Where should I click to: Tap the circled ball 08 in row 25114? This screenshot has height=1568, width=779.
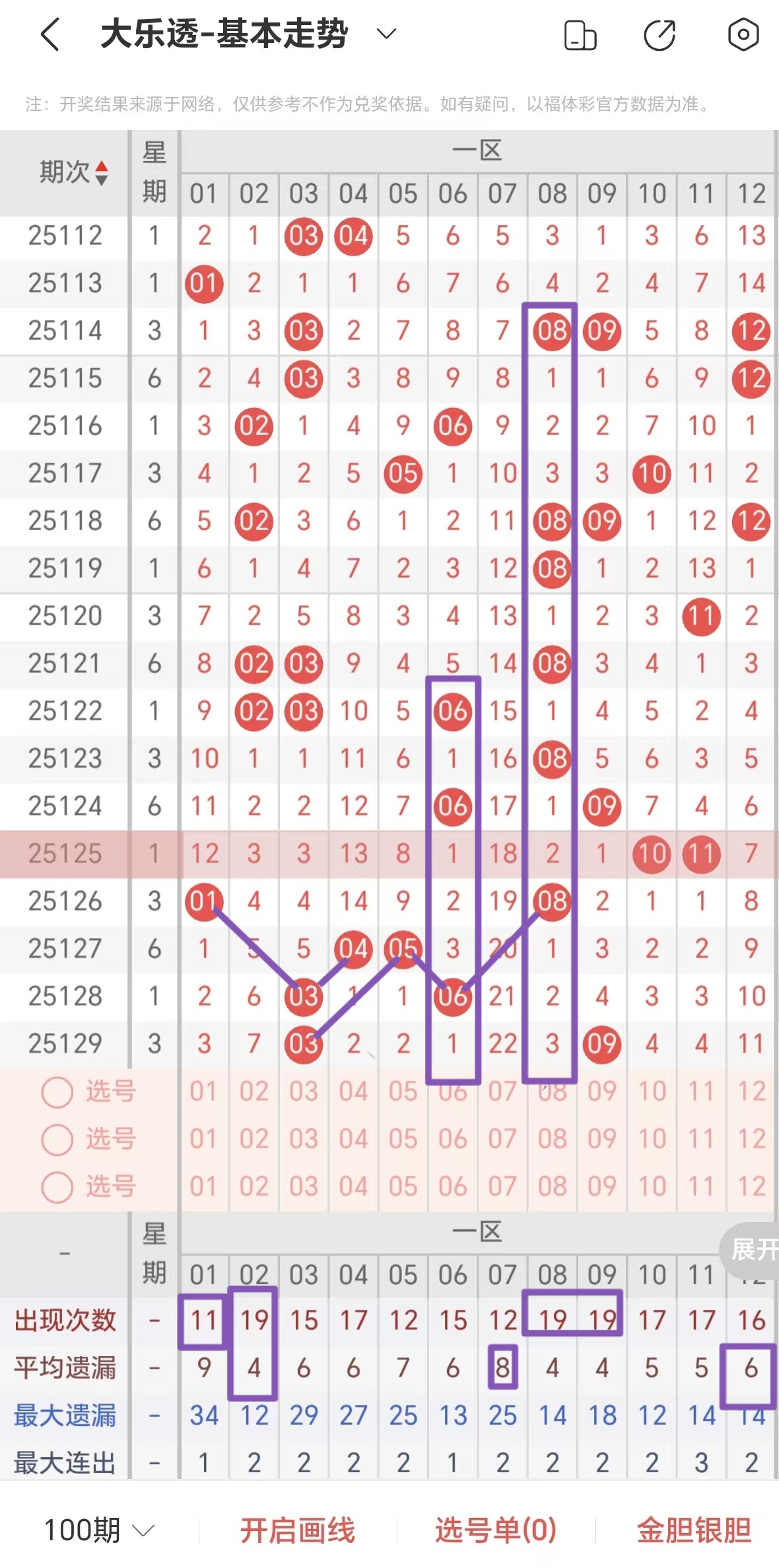click(x=551, y=332)
